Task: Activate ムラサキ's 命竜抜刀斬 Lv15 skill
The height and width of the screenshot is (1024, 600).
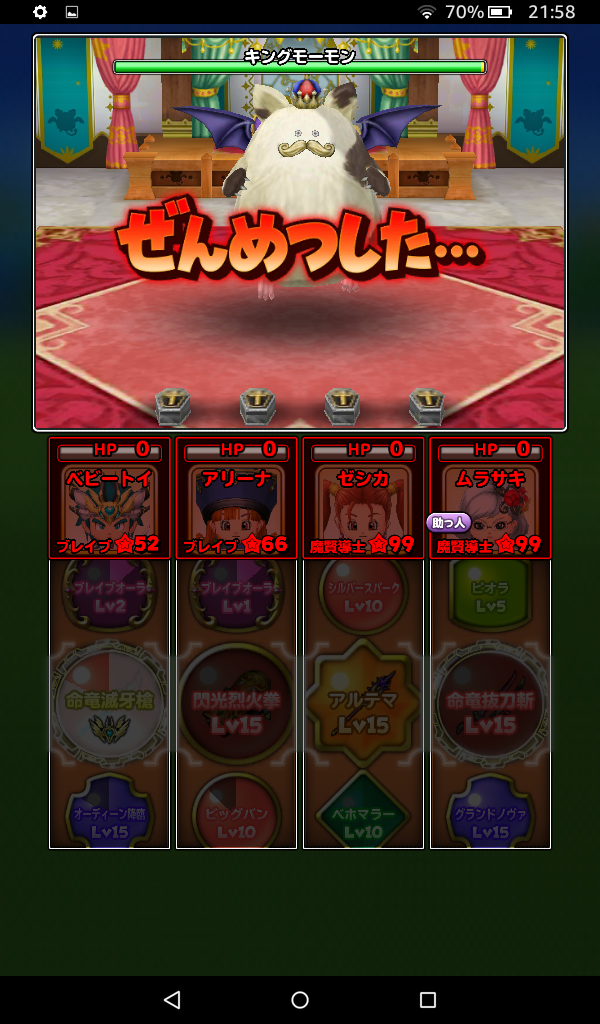Action: [x=490, y=704]
